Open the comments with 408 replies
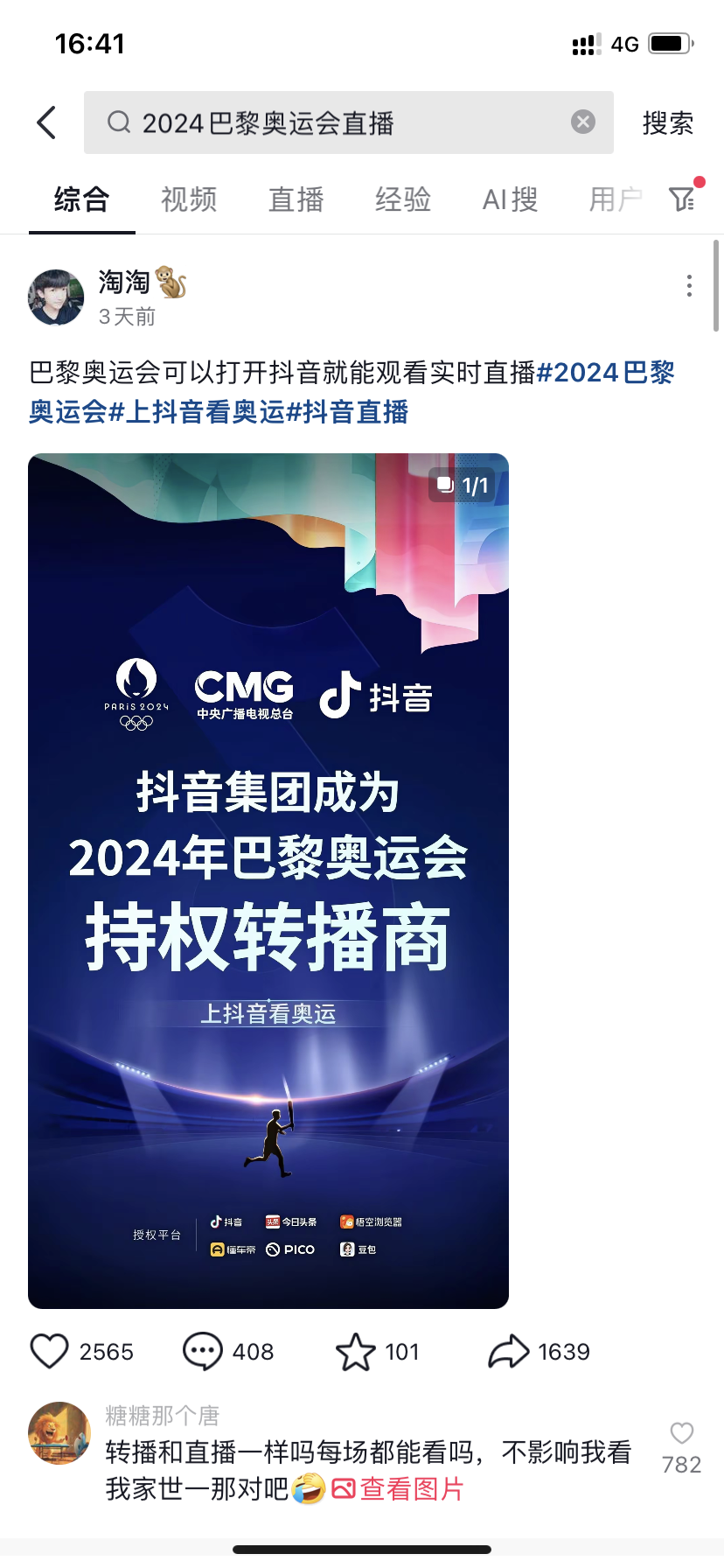The height and width of the screenshot is (1568, 724). pyautogui.click(x=202, y=1352)
